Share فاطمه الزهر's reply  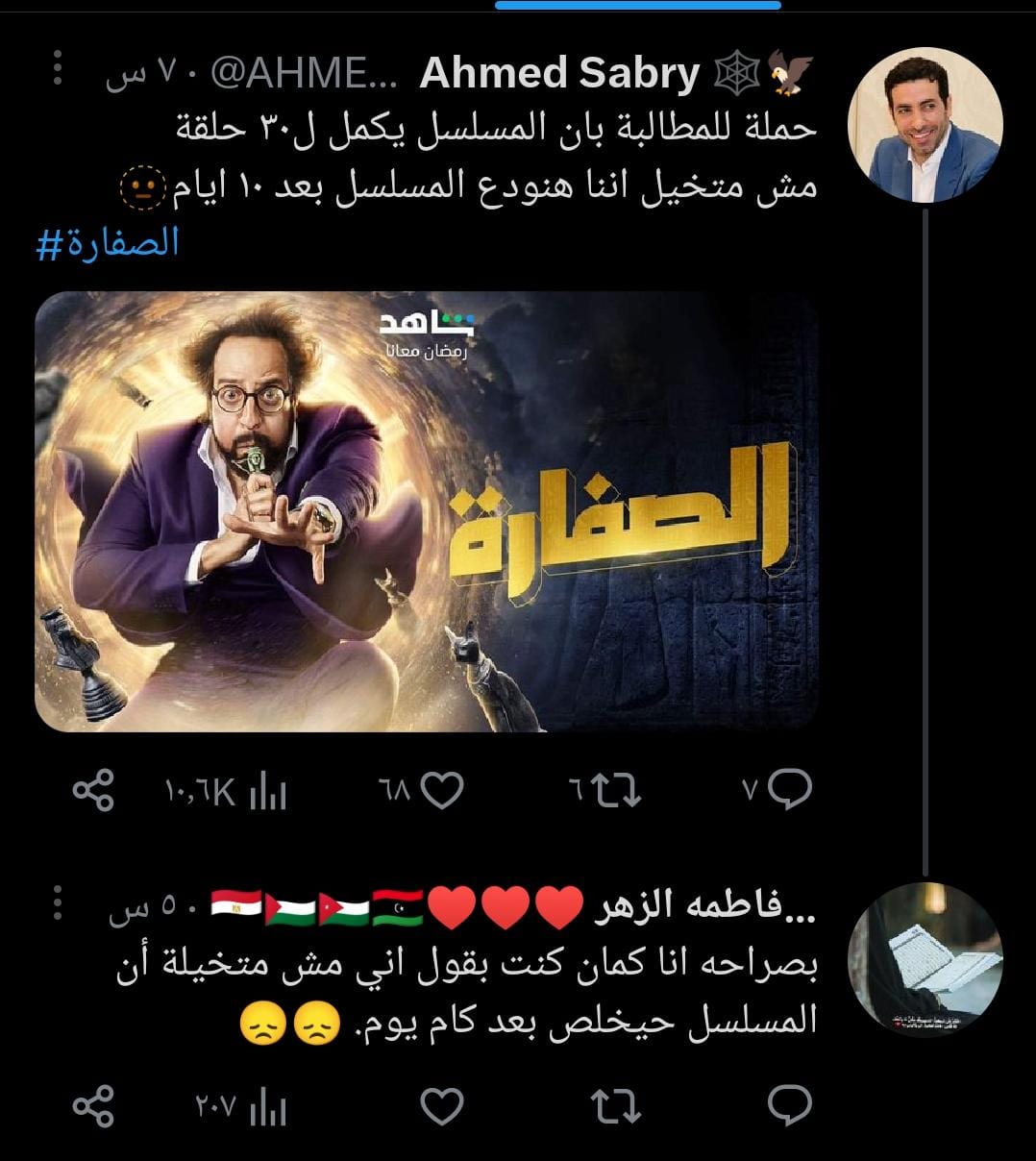pos(93,1107)
